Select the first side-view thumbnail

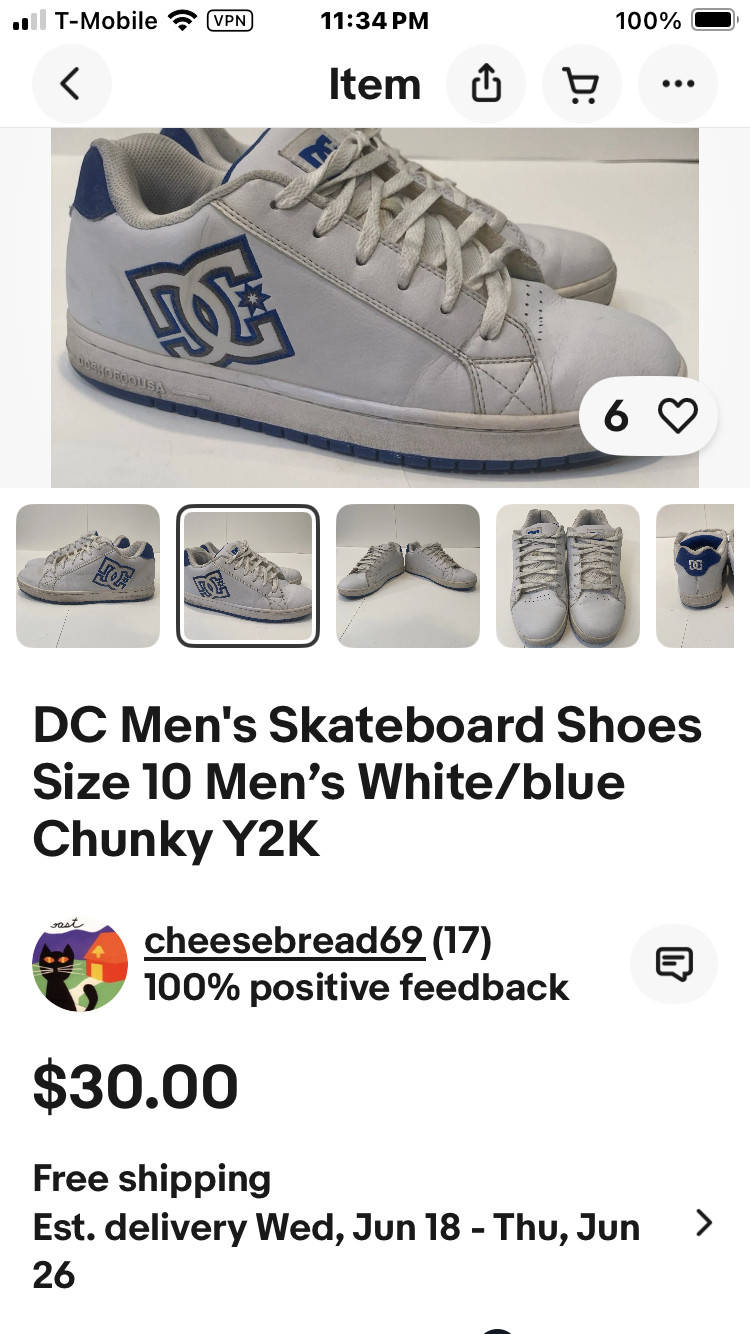click(x=88, y=576)
